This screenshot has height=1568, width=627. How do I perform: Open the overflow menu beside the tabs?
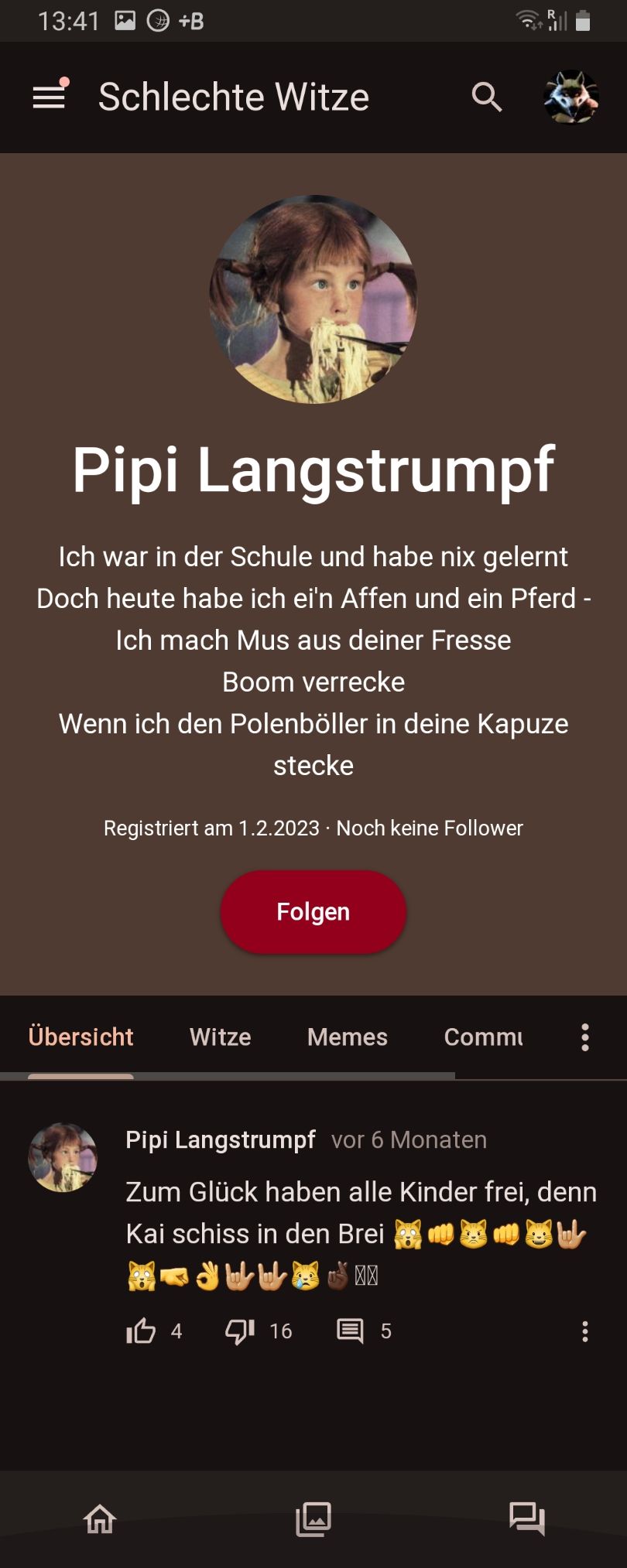(585, 1037)
